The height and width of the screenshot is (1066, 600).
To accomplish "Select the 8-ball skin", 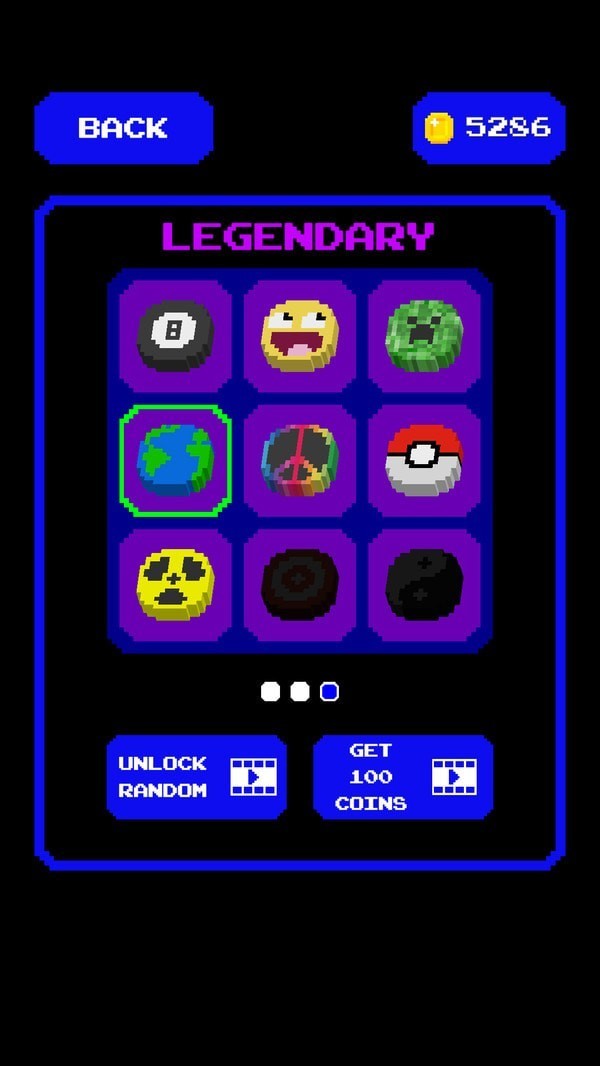I will [x=175, y=336].
